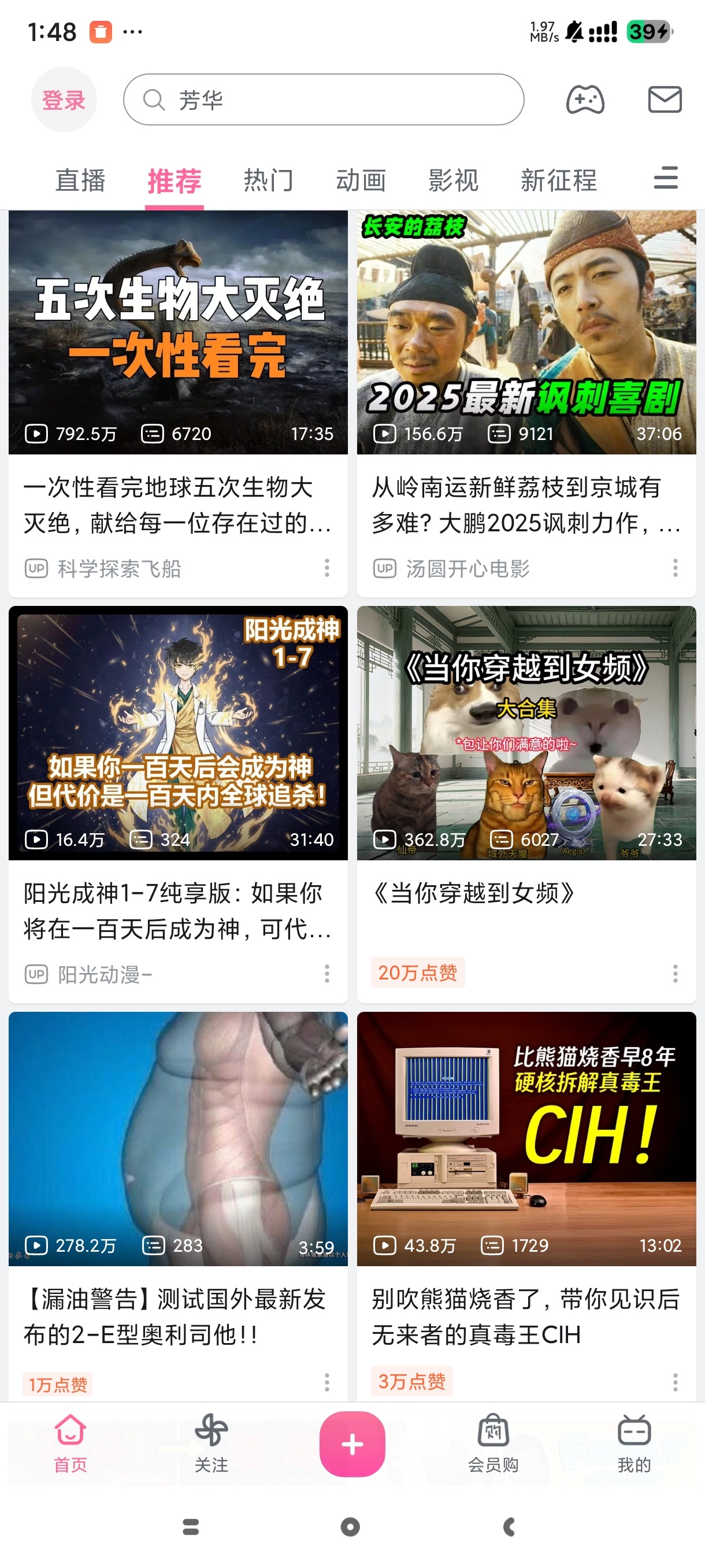Go to the 关注 following tab

(x=211, y=1444)
